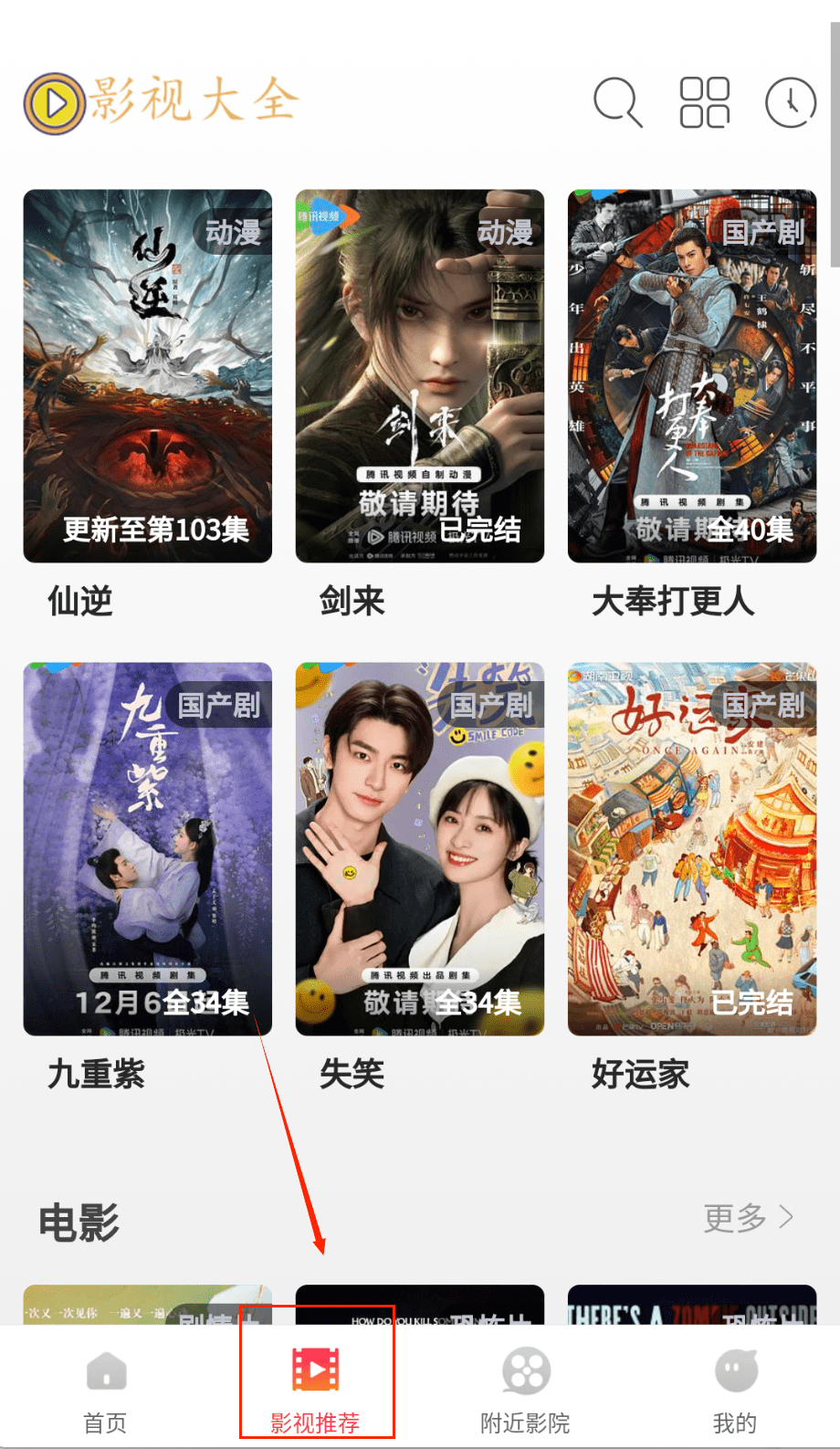Viewport: 840px width, 1449px height.
Task: Open the category grid icon
Action: 704,102
